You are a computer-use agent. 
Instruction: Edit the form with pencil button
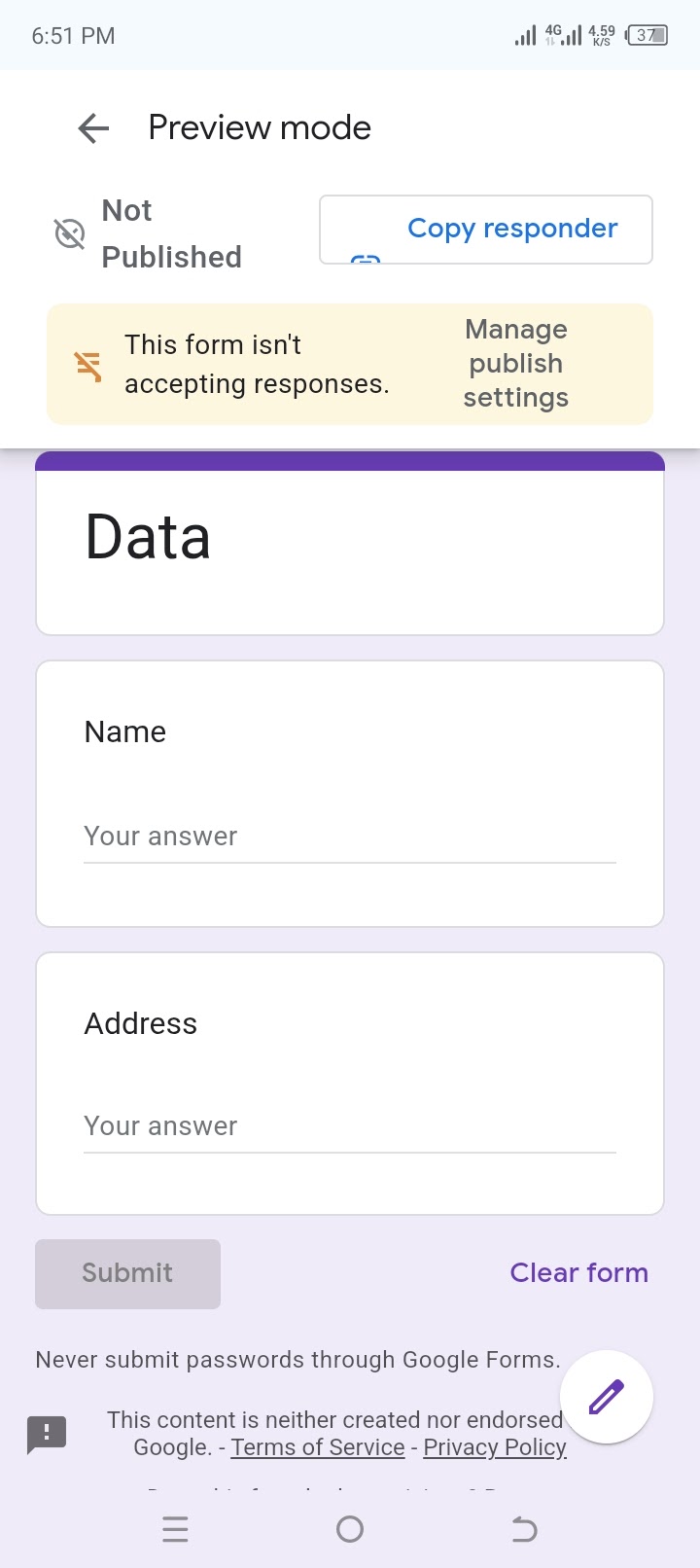coord(607,1397)
